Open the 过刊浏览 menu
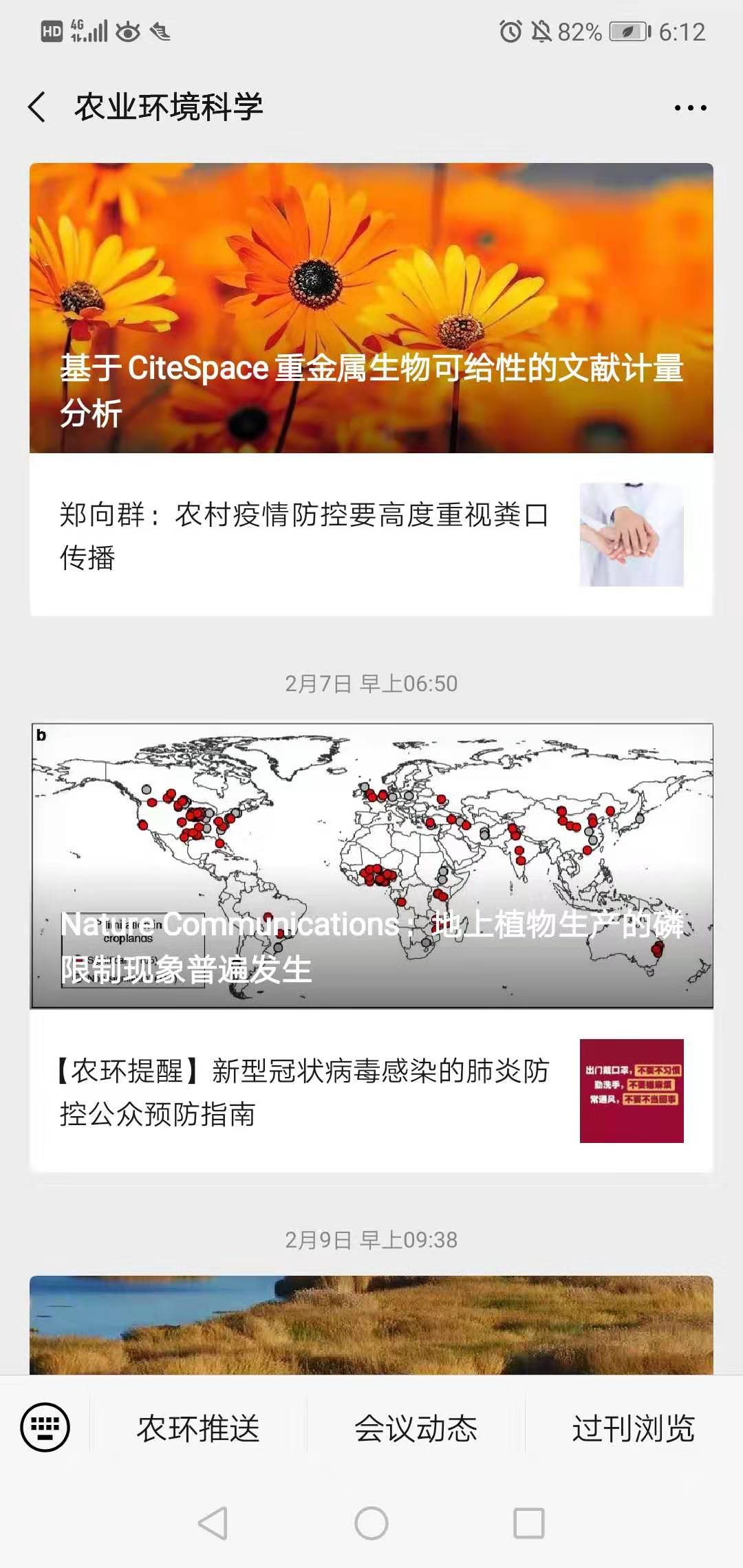The image size is (743, 1568). (x=633, y=1428)
